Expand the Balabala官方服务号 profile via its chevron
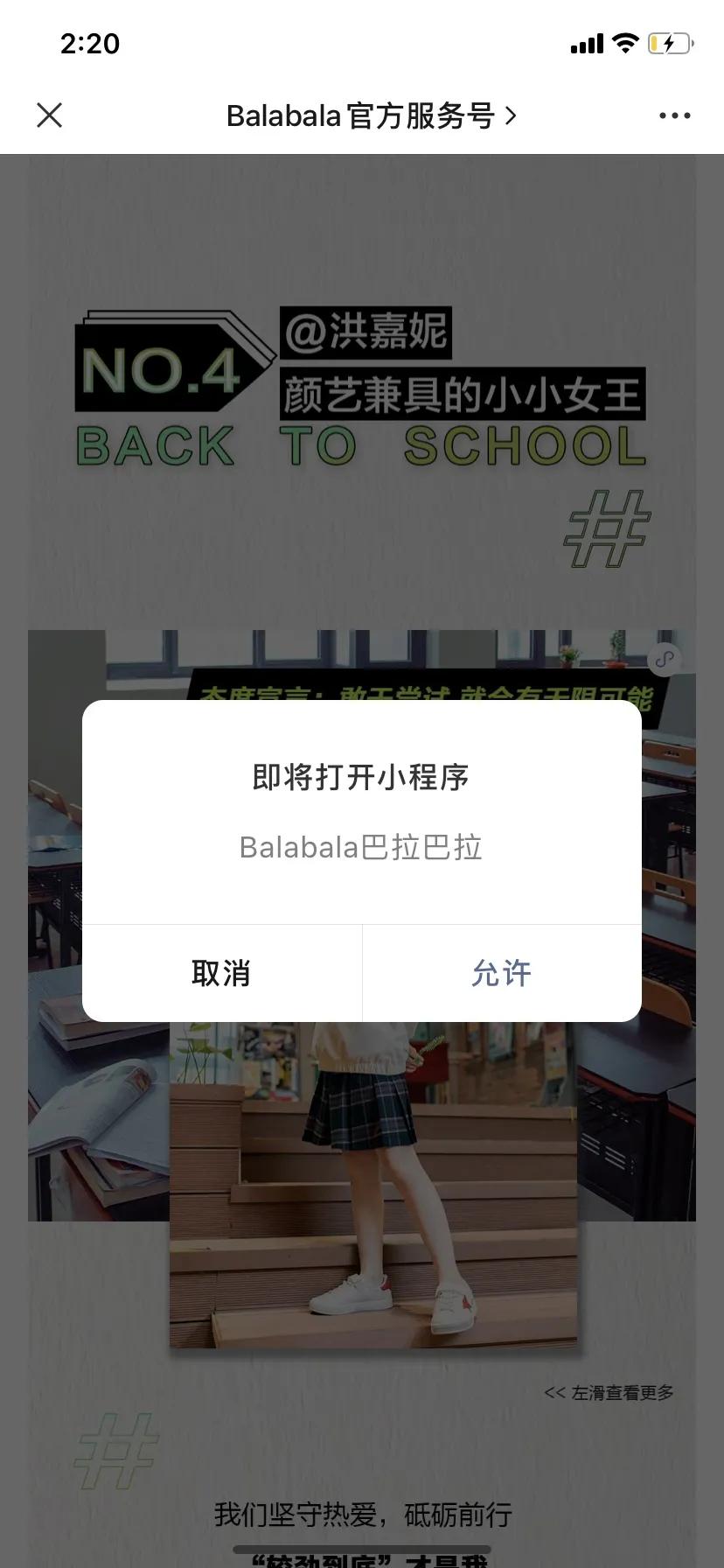This screenshot has height=1568, width=724. click(x=512, y=115)
